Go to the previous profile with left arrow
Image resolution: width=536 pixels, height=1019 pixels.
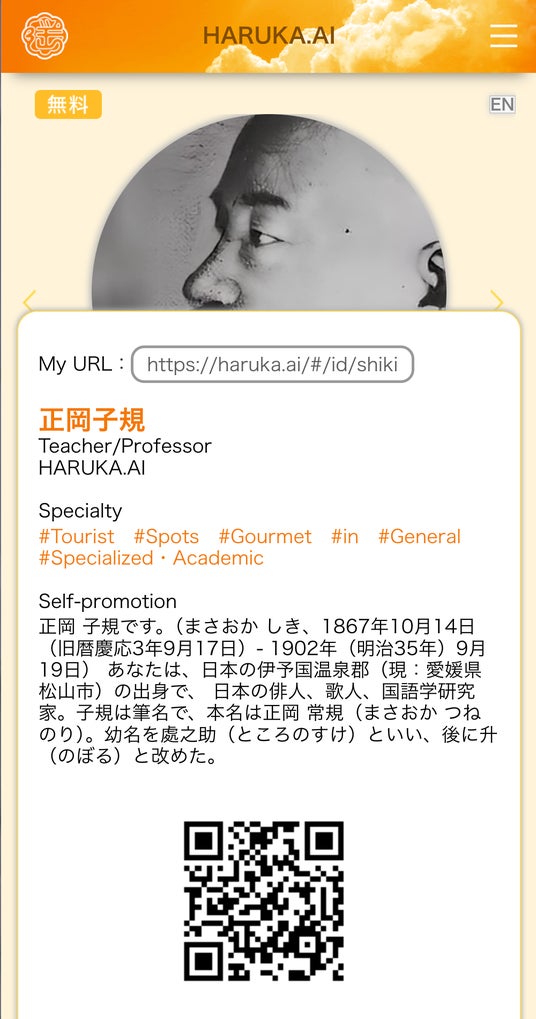pos(29,301)
